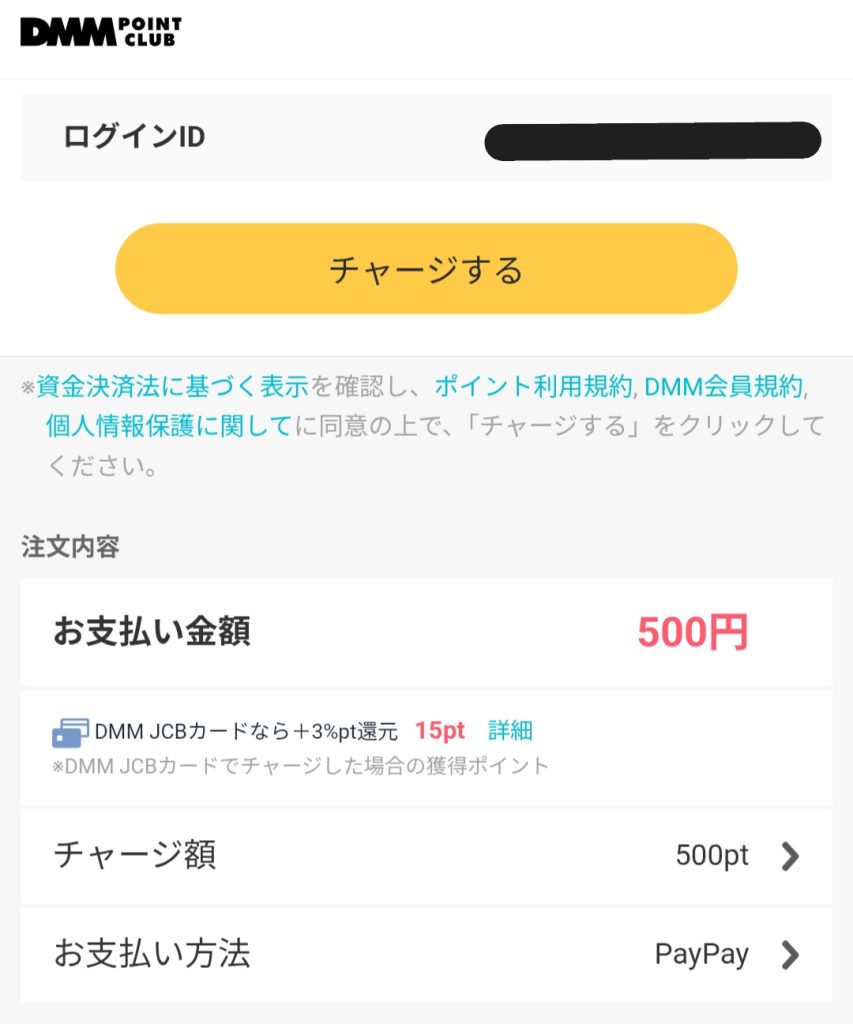The image size is (853, 1024).
Task: Change the チャージ額 500pt row
Action: tap(426, 856)
